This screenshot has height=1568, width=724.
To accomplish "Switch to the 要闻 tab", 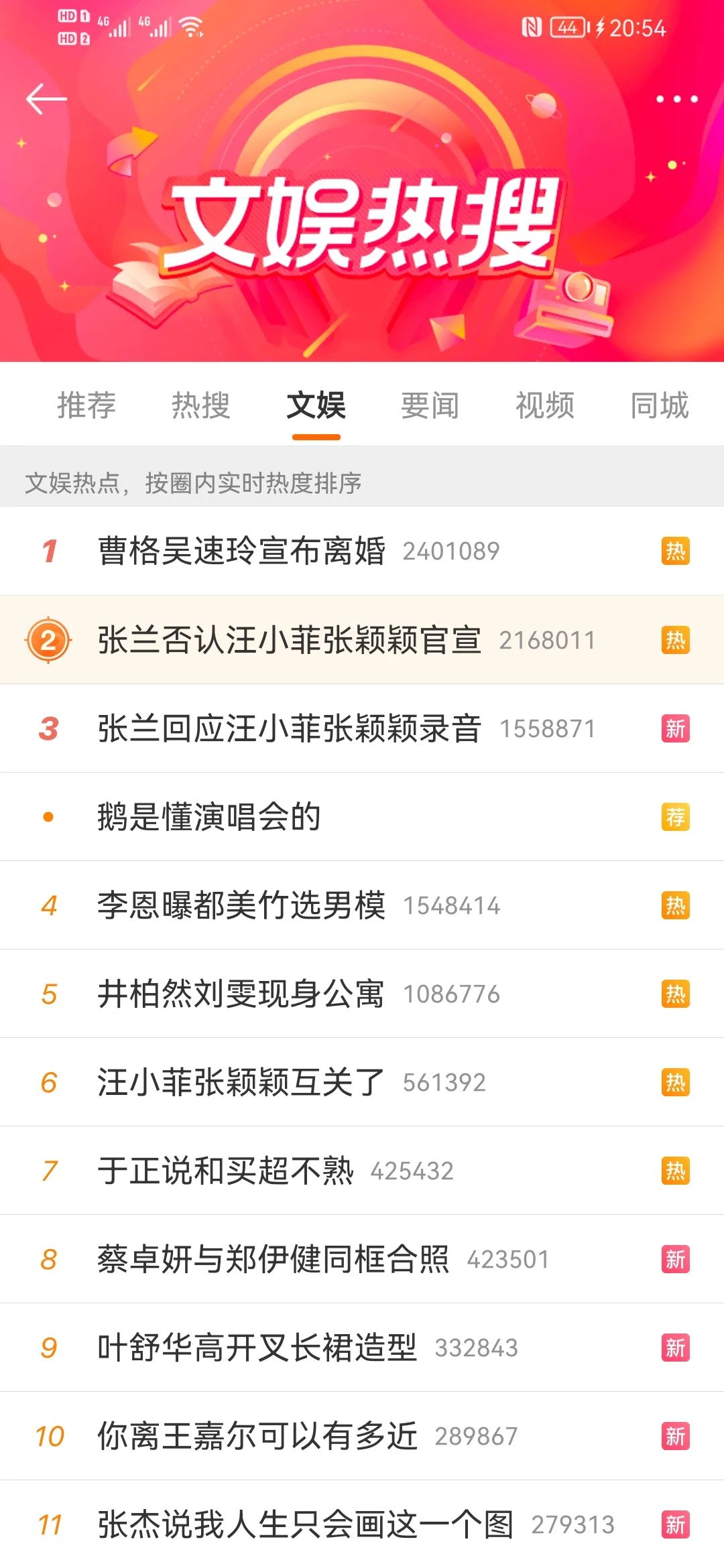I will (x=430, y=405).
